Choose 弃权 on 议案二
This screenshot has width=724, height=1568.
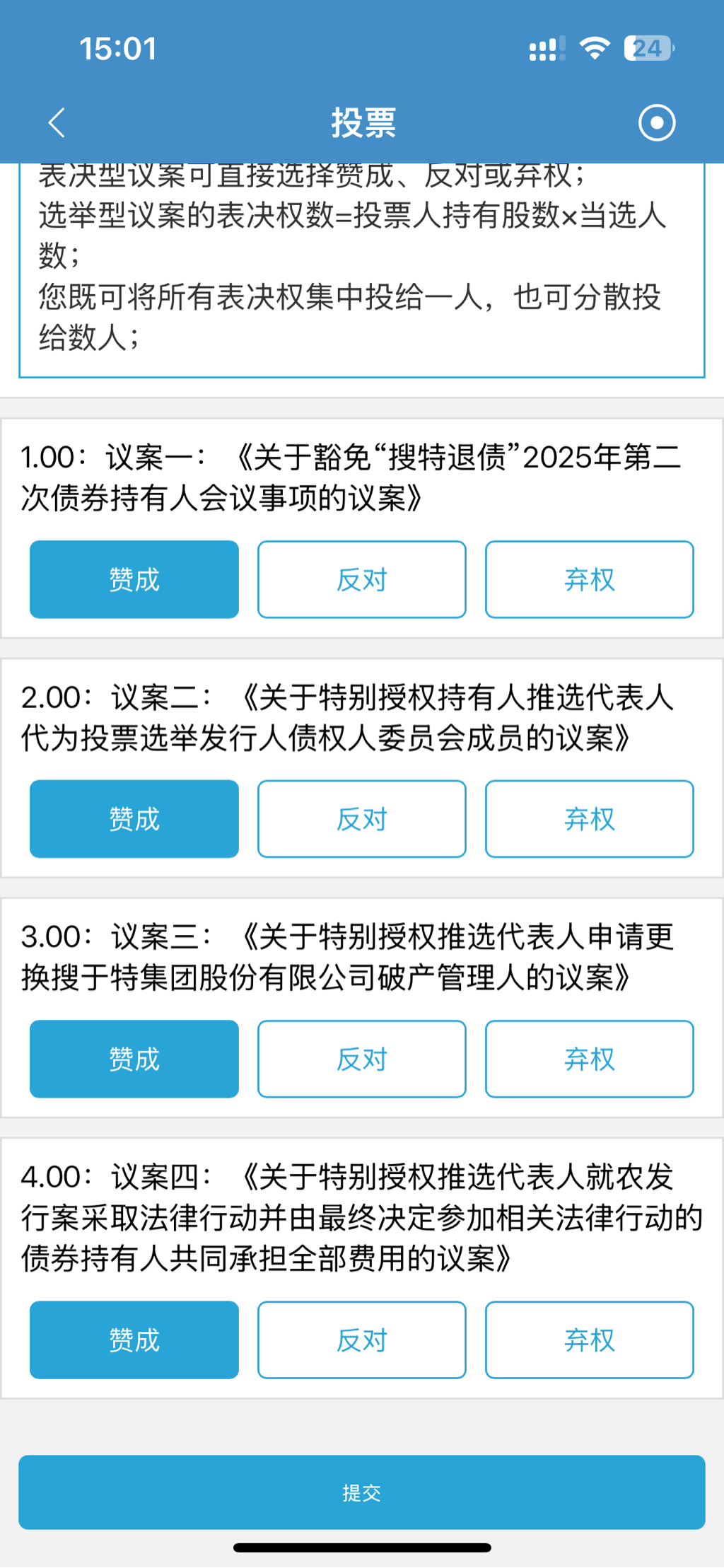[x=589, y=819]
